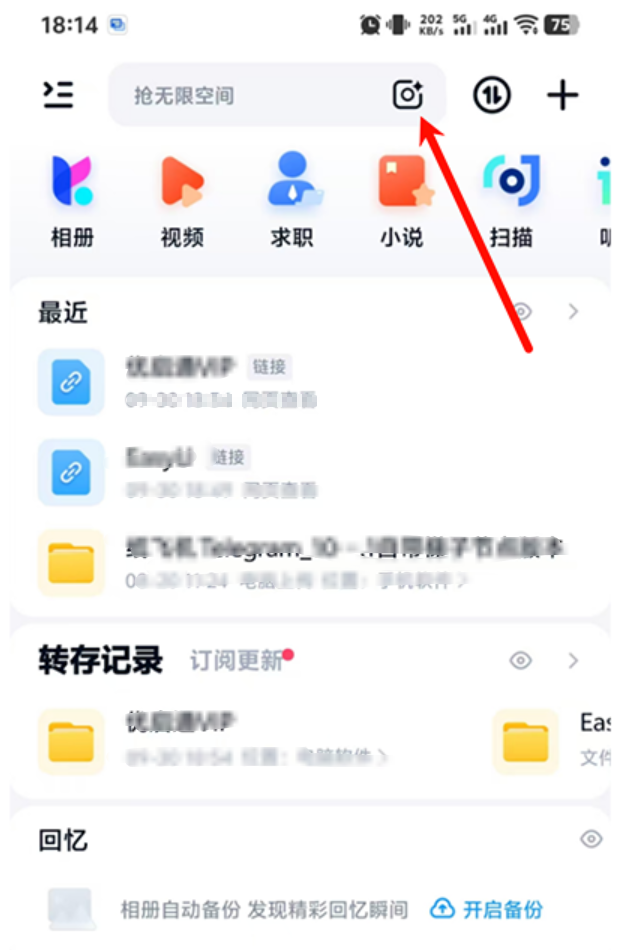This screenshot has height=950, width=619.
Task: Open 视频 shortcut
Action: coord(182,202)
